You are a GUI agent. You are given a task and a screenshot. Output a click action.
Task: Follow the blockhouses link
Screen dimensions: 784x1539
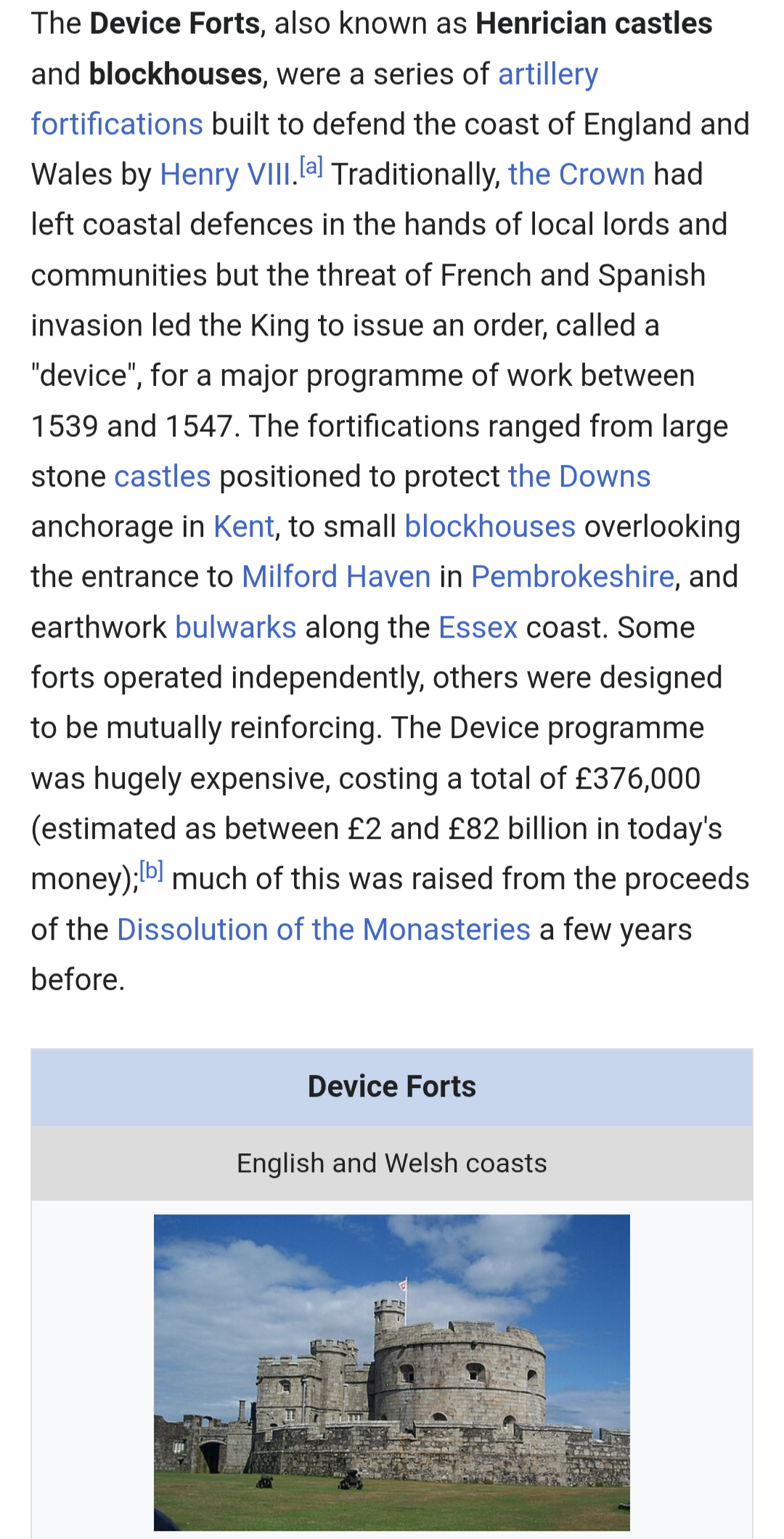coord(489,527)
